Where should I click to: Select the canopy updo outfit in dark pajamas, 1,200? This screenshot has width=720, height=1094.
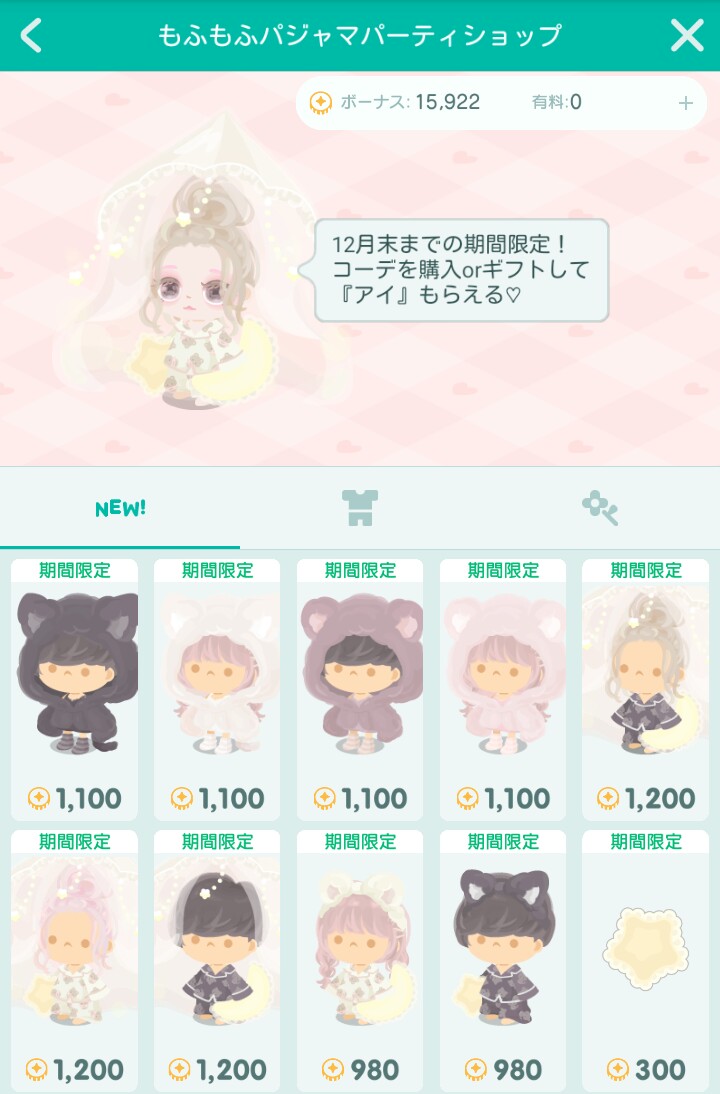click(x=645, y=688)
